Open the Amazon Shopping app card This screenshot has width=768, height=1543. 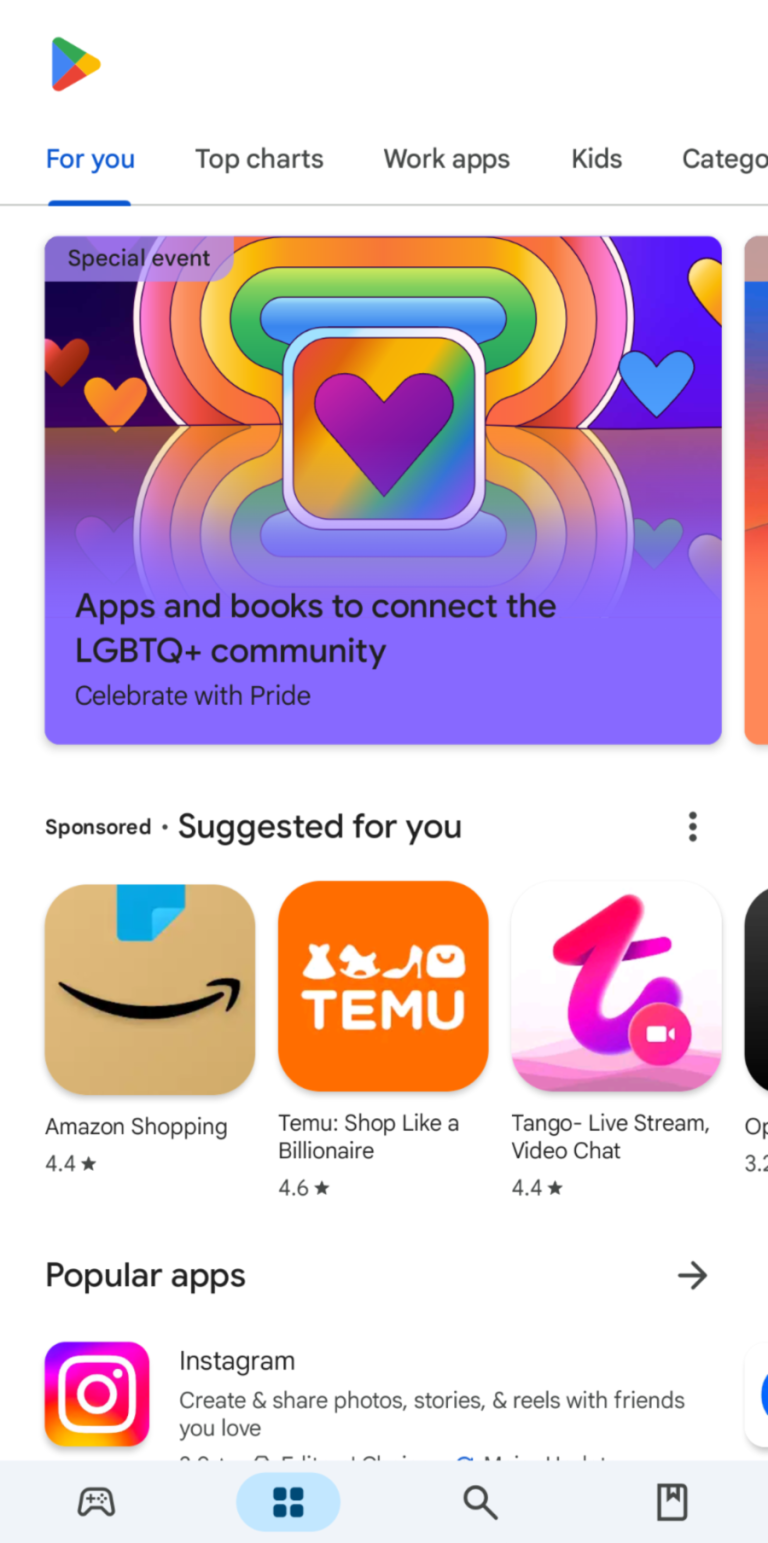tap(150, 989)
